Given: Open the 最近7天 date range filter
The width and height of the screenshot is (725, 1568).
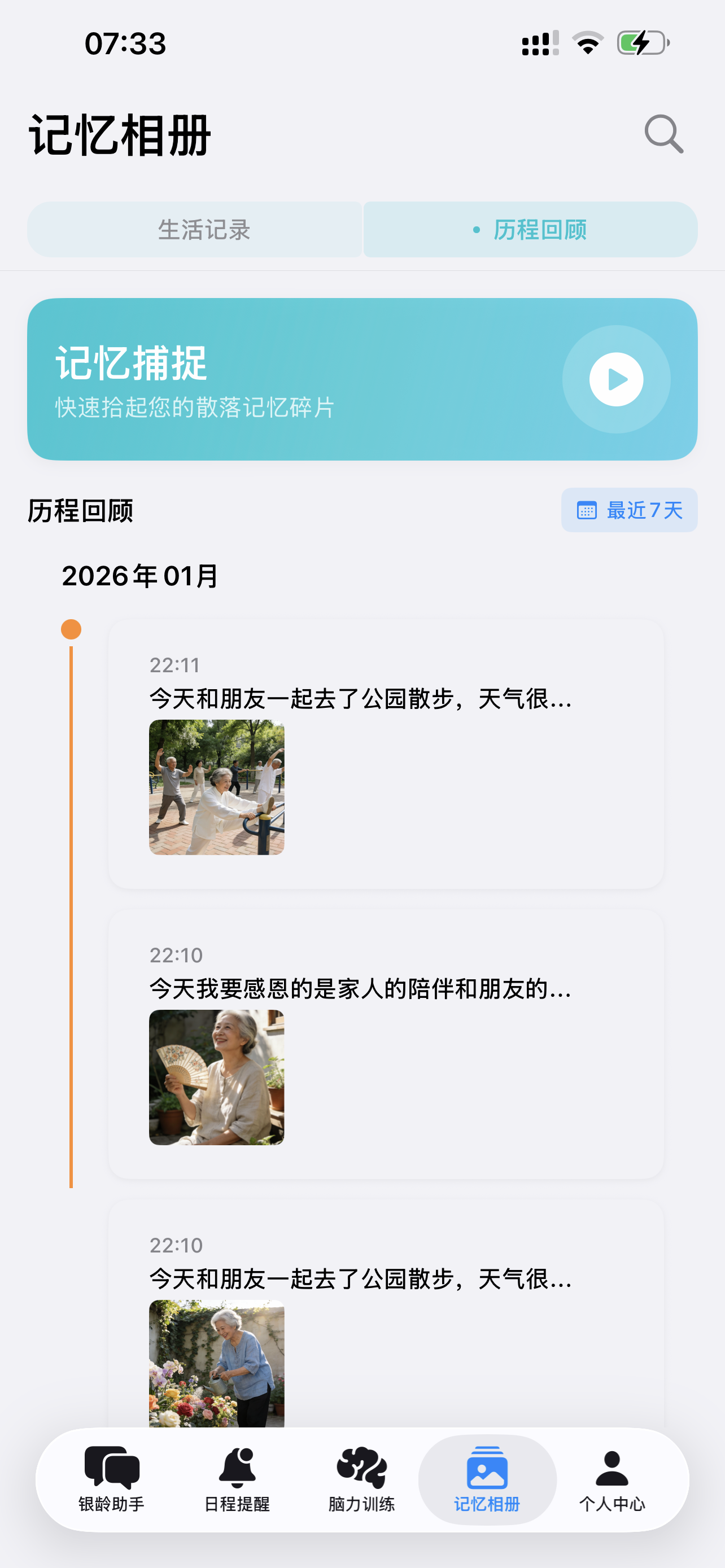Looking at the screenshot, I should tap(630, 511).
